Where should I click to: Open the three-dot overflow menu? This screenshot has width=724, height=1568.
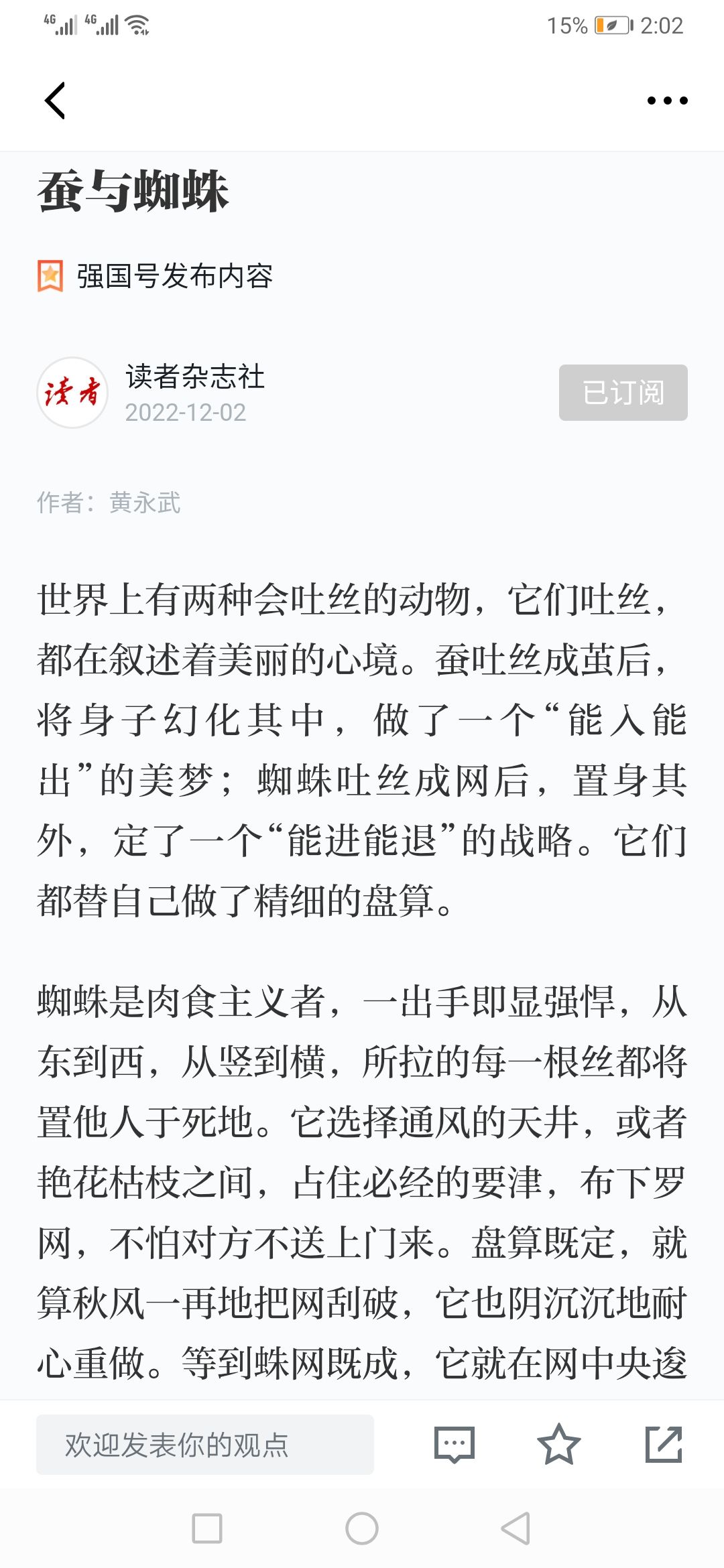pos(667,101)
